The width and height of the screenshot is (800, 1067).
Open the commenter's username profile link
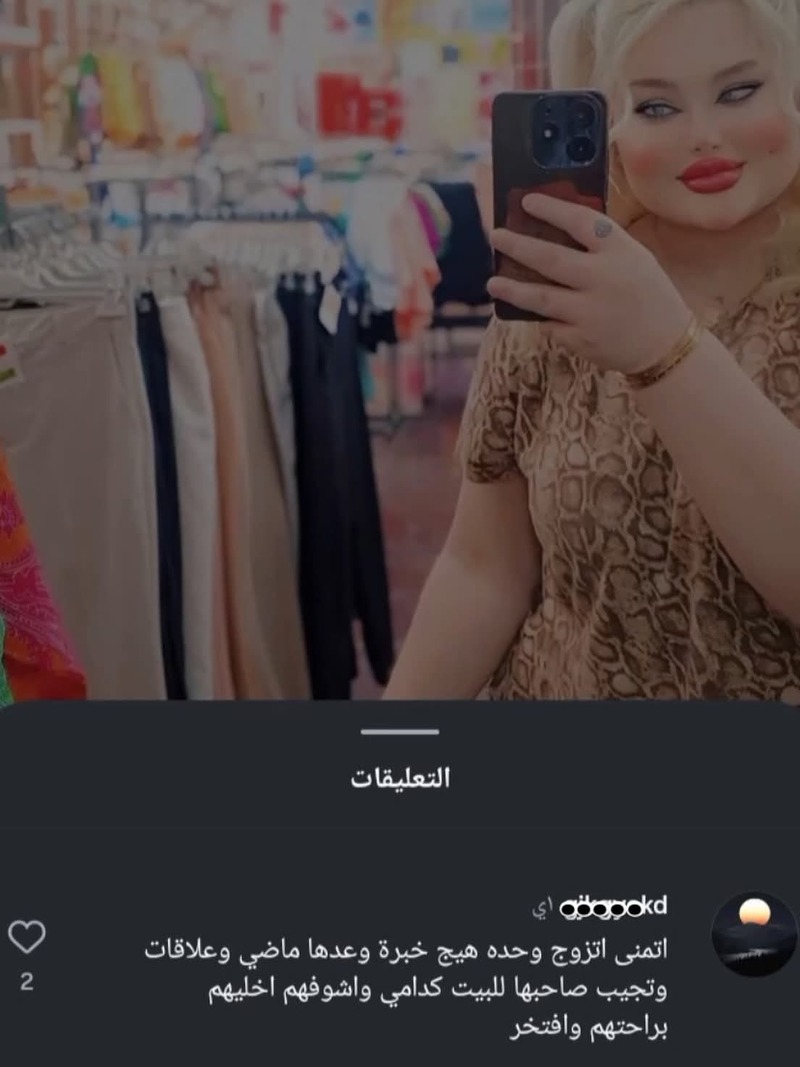tap(613, 908)
